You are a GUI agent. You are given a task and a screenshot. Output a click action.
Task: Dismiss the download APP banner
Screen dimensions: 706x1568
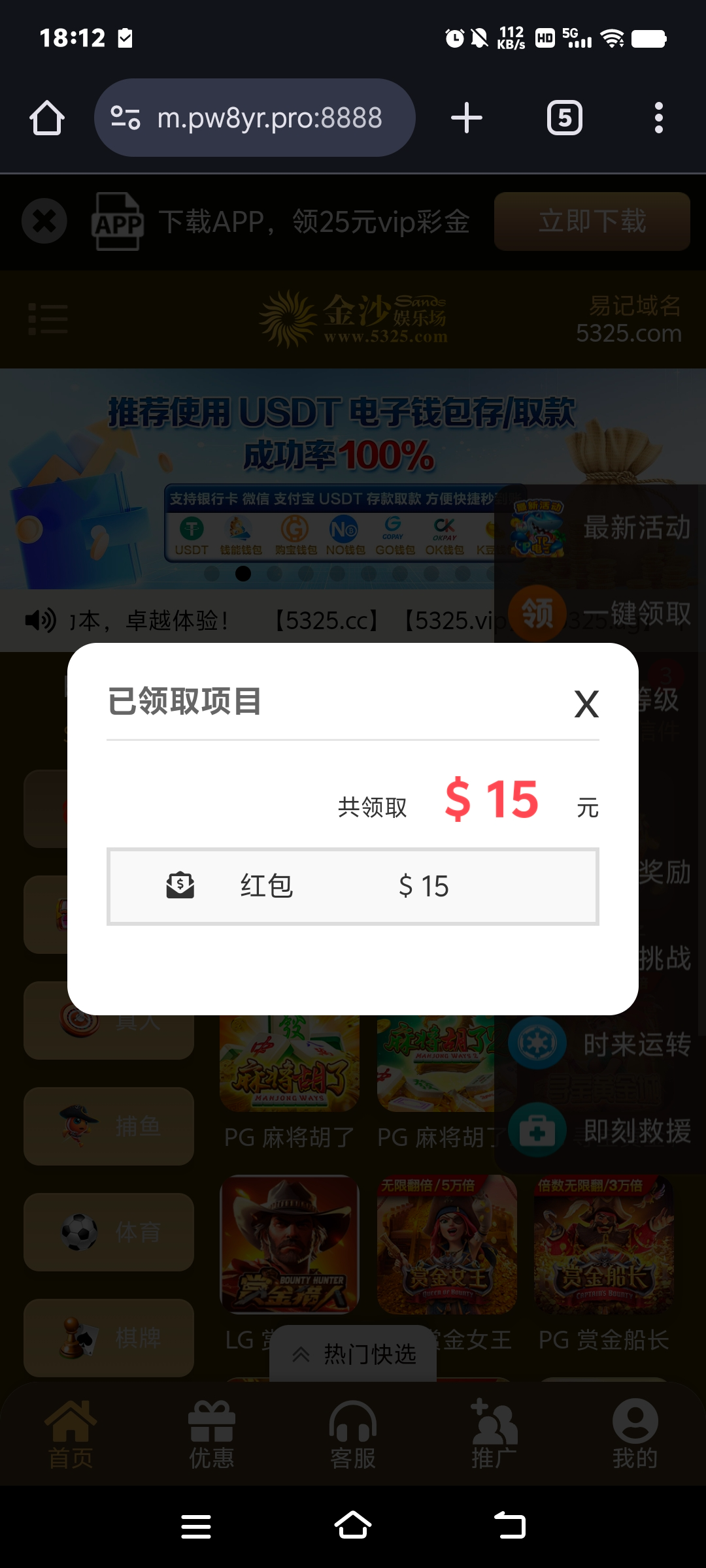coord(44,221)
